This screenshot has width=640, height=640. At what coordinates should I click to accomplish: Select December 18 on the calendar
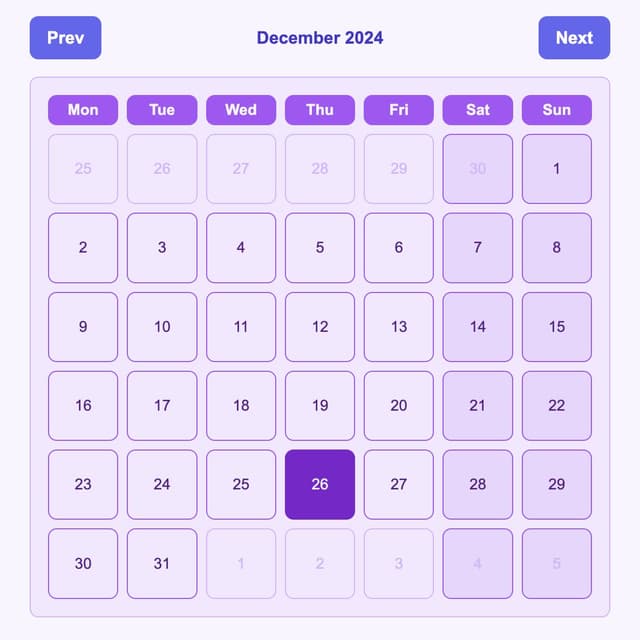coord(241,406)
